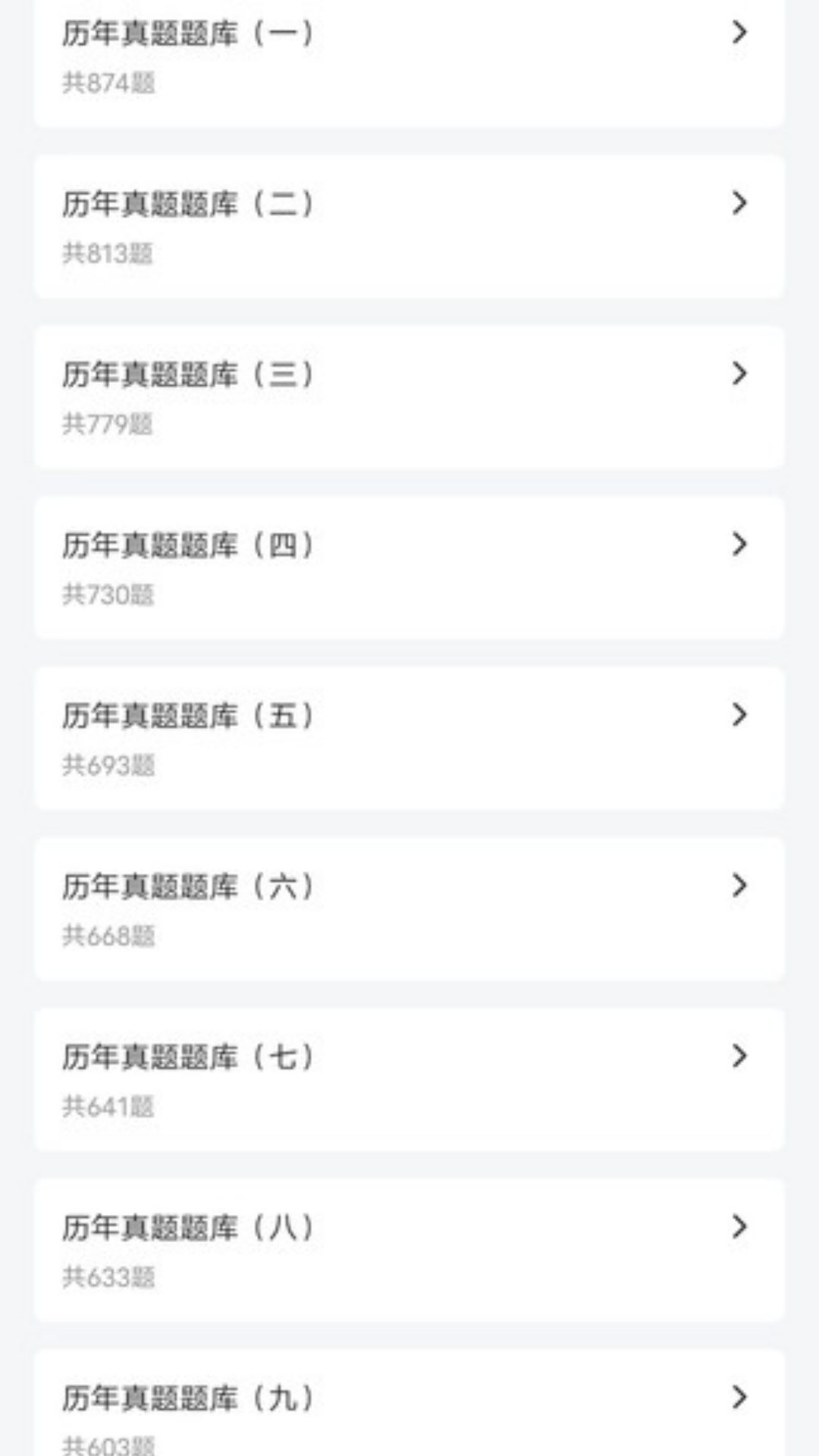Open 历年真题题库（九）question bank
This screenshot has height=1456, width=819.
409,1410
